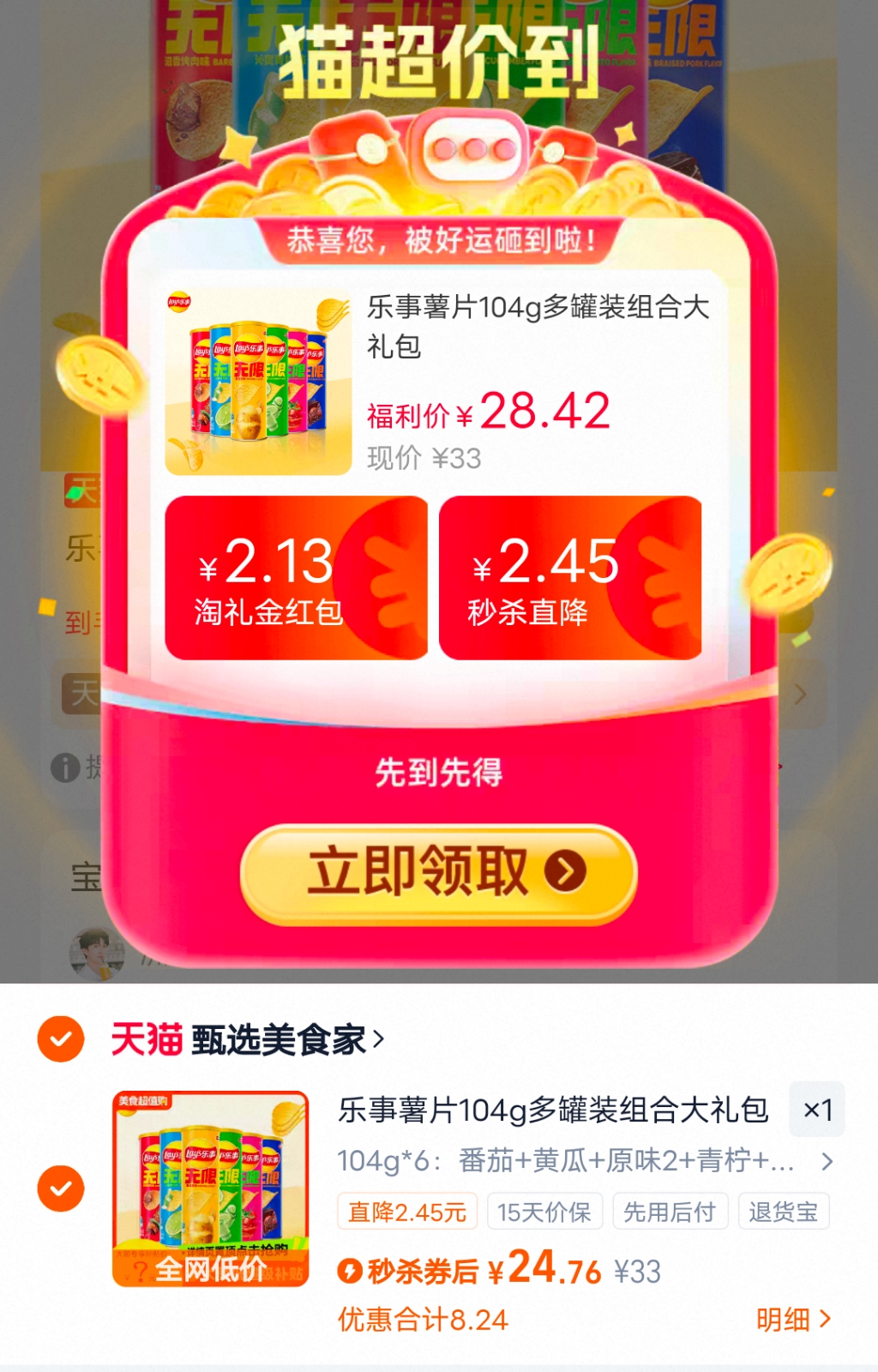The height and width of the screenshot is (1372, 878).
Task: Click the chevron on the banner behind the popup
Action: 800,695
